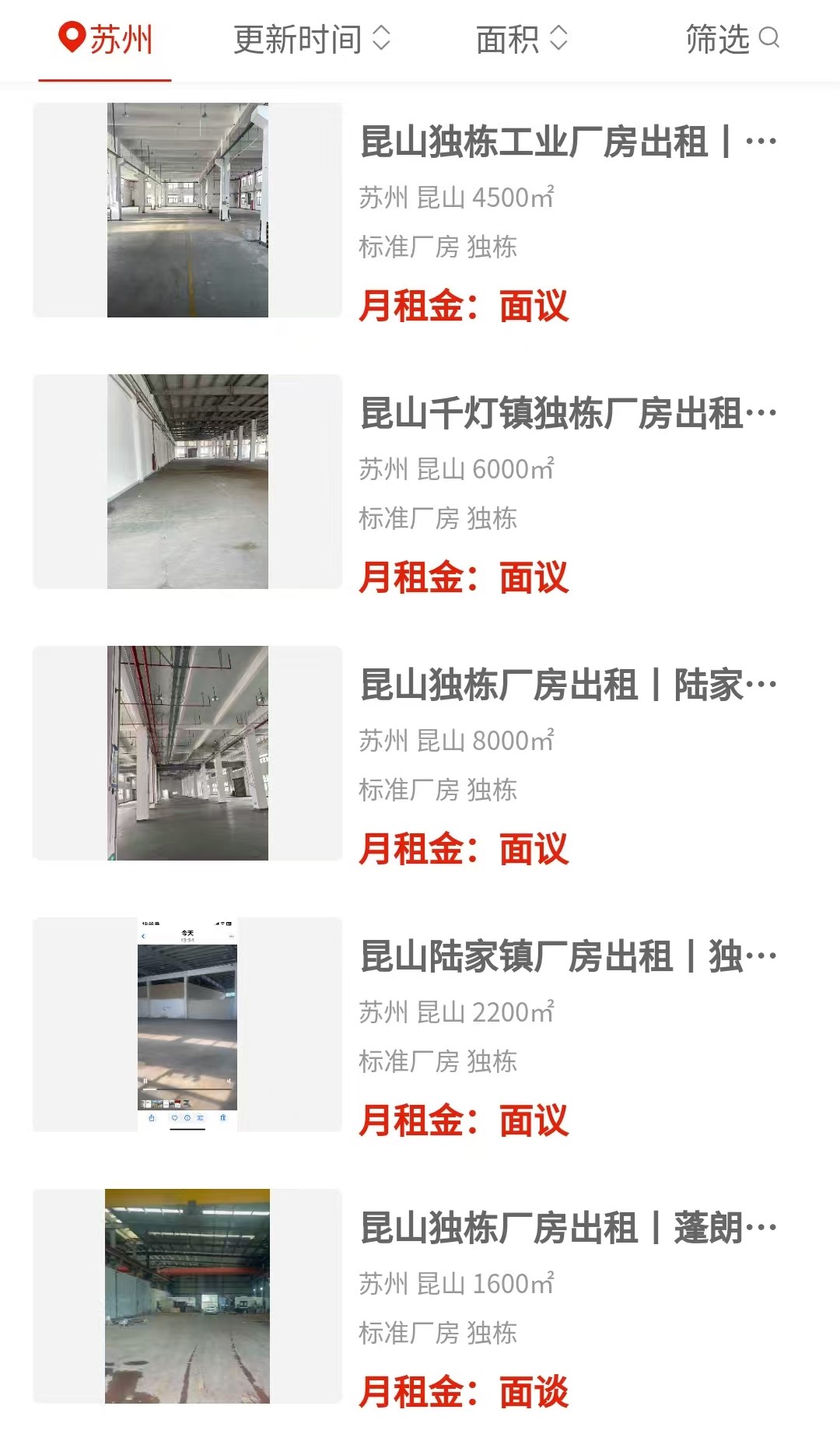Viewport: 840px width, 1434px height.
Task: Sort listings by 面积
Action: (x=521, y=39)
